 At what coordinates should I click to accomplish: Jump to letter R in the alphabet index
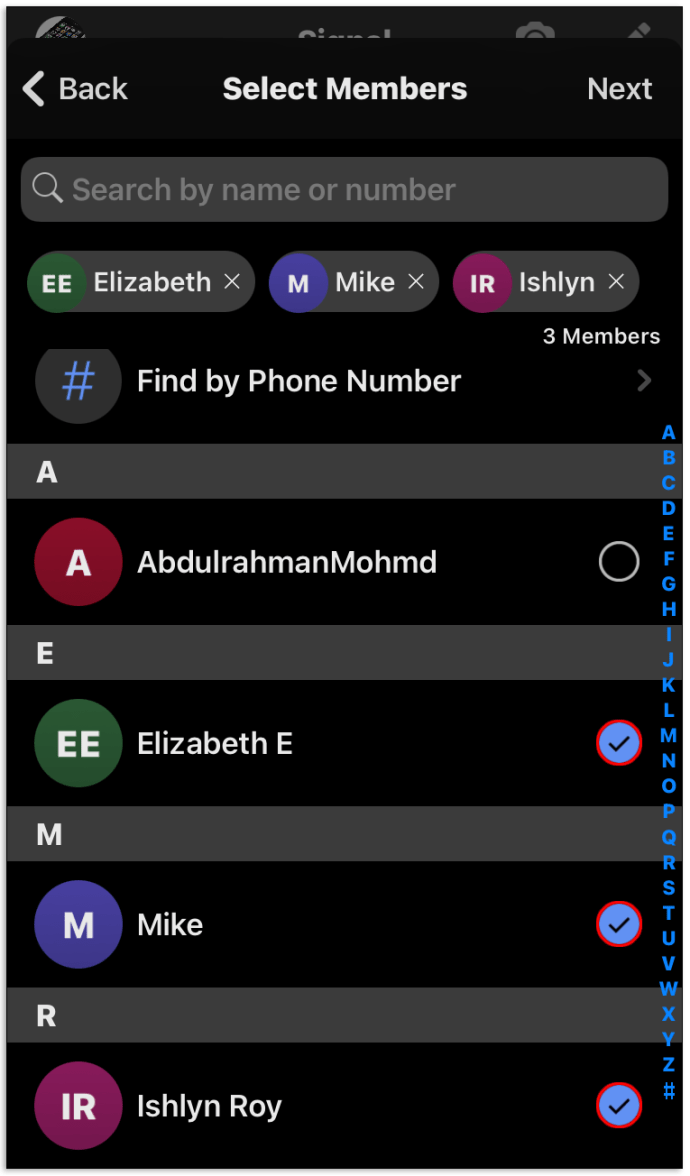point(668,862)
